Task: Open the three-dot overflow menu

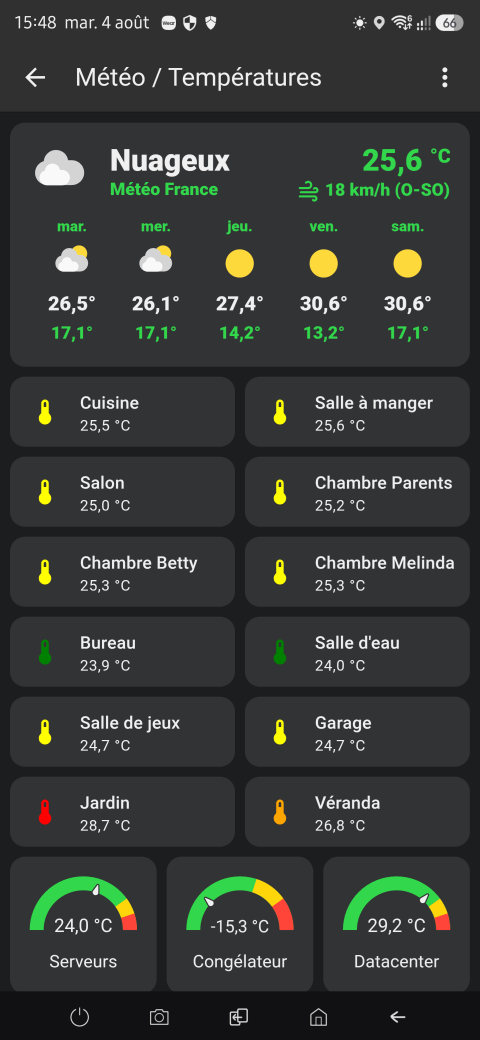Action: coord(445,78)
